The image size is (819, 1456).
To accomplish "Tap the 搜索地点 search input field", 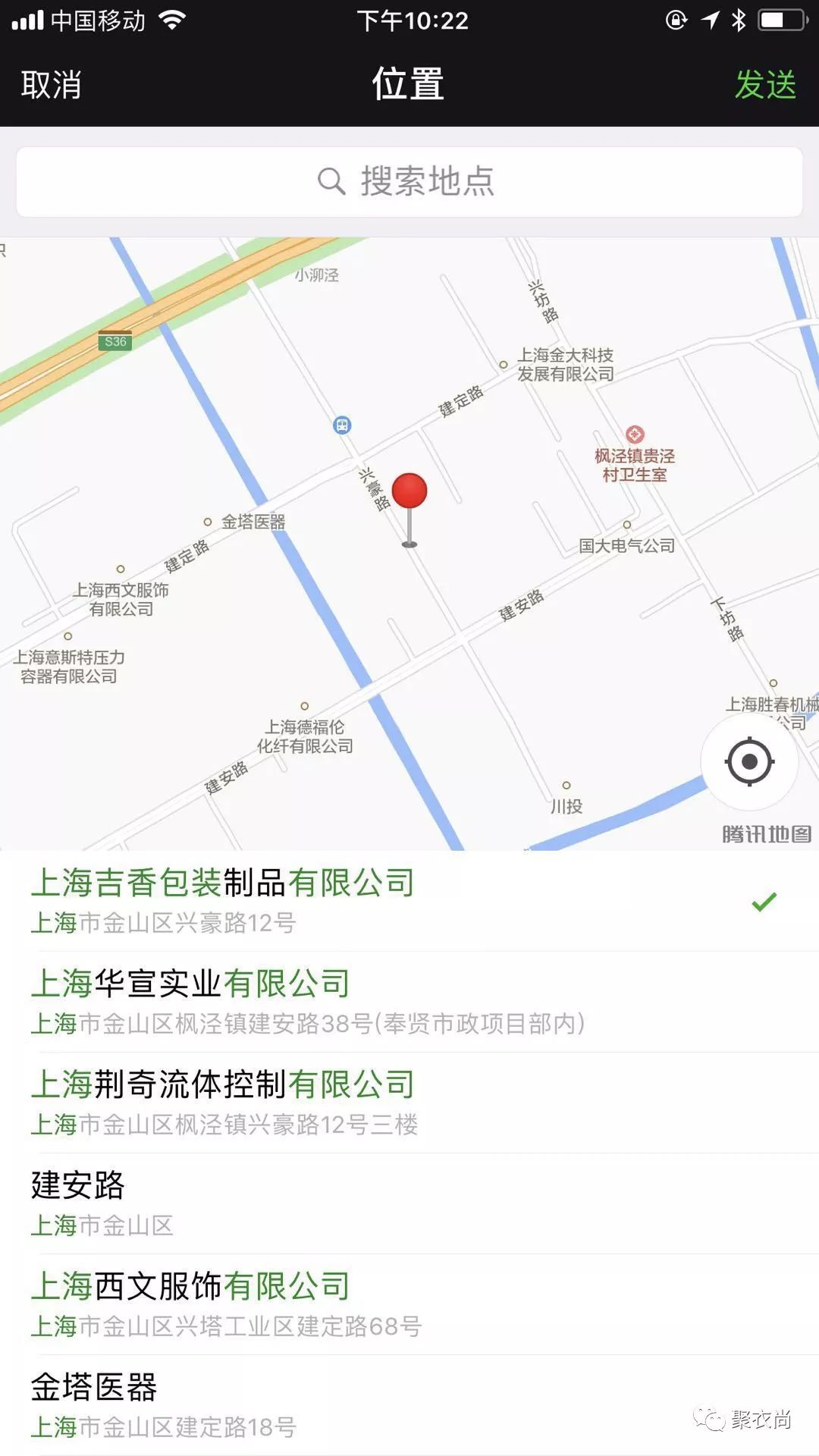I will (x=409, y=180).
